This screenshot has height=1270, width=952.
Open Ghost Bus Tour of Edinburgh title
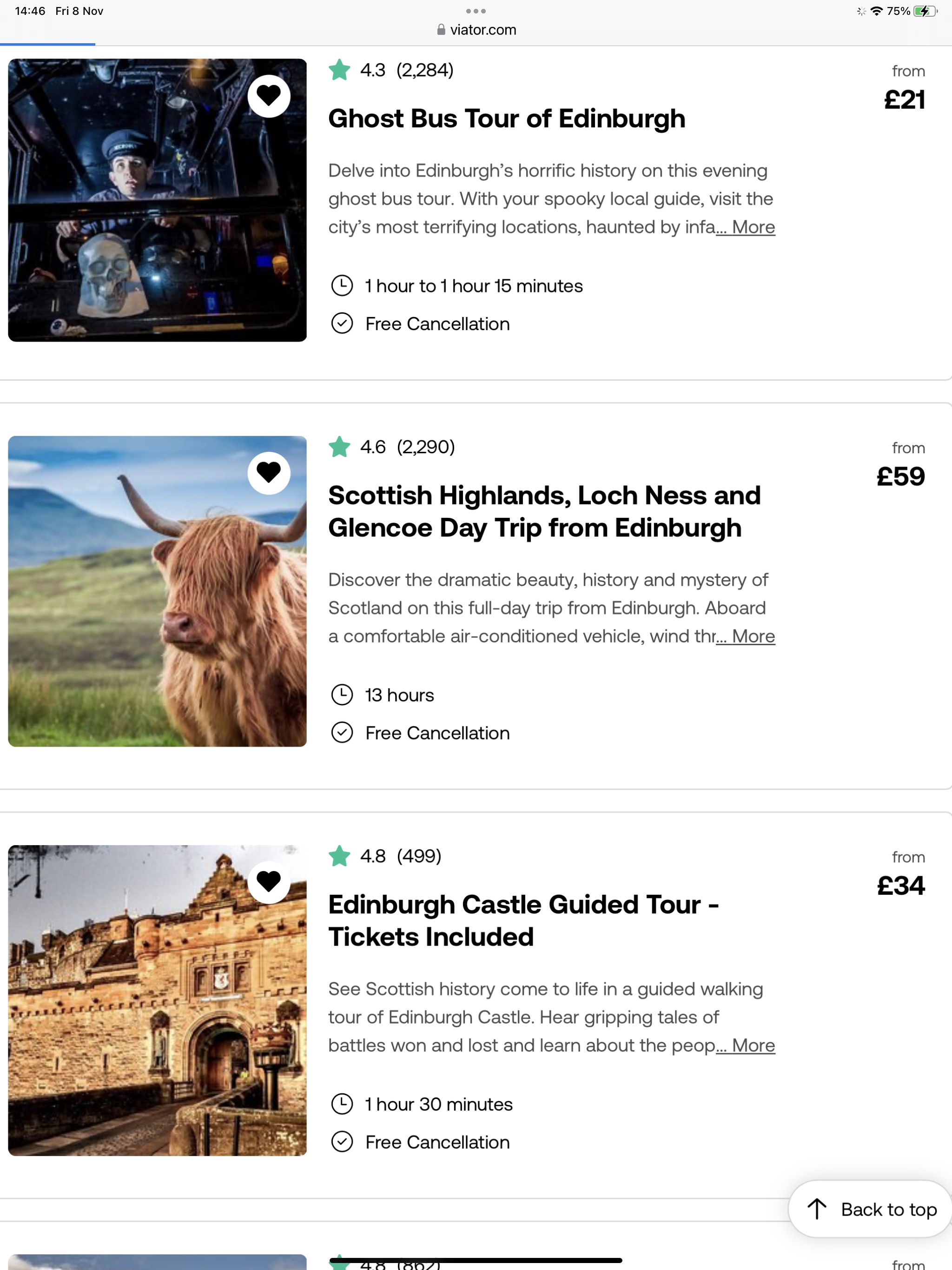click(506, 119)
